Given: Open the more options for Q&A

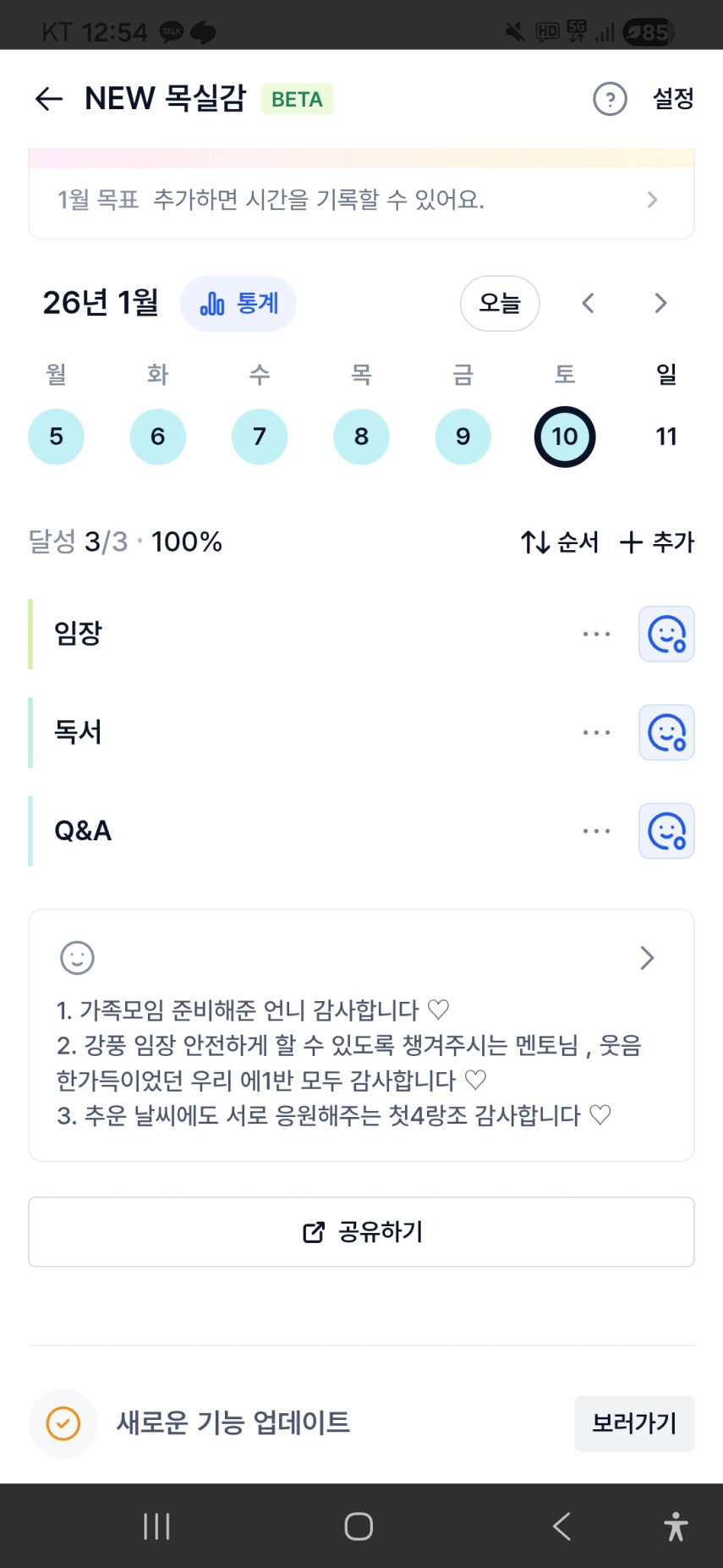Looking at the screenshot, I should pos(596,831).
